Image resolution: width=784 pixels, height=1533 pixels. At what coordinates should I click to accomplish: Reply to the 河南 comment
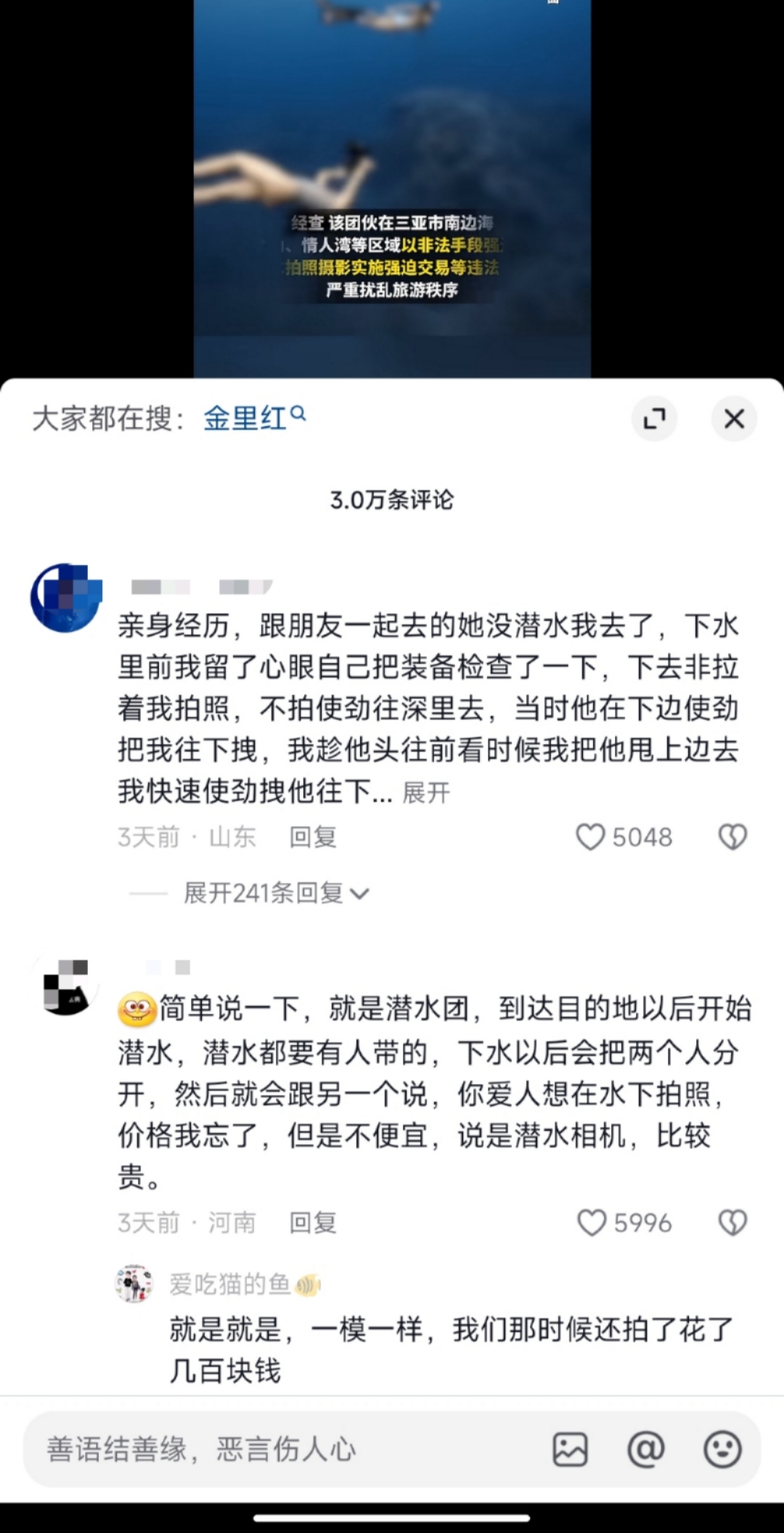[x=312, y=1222]
